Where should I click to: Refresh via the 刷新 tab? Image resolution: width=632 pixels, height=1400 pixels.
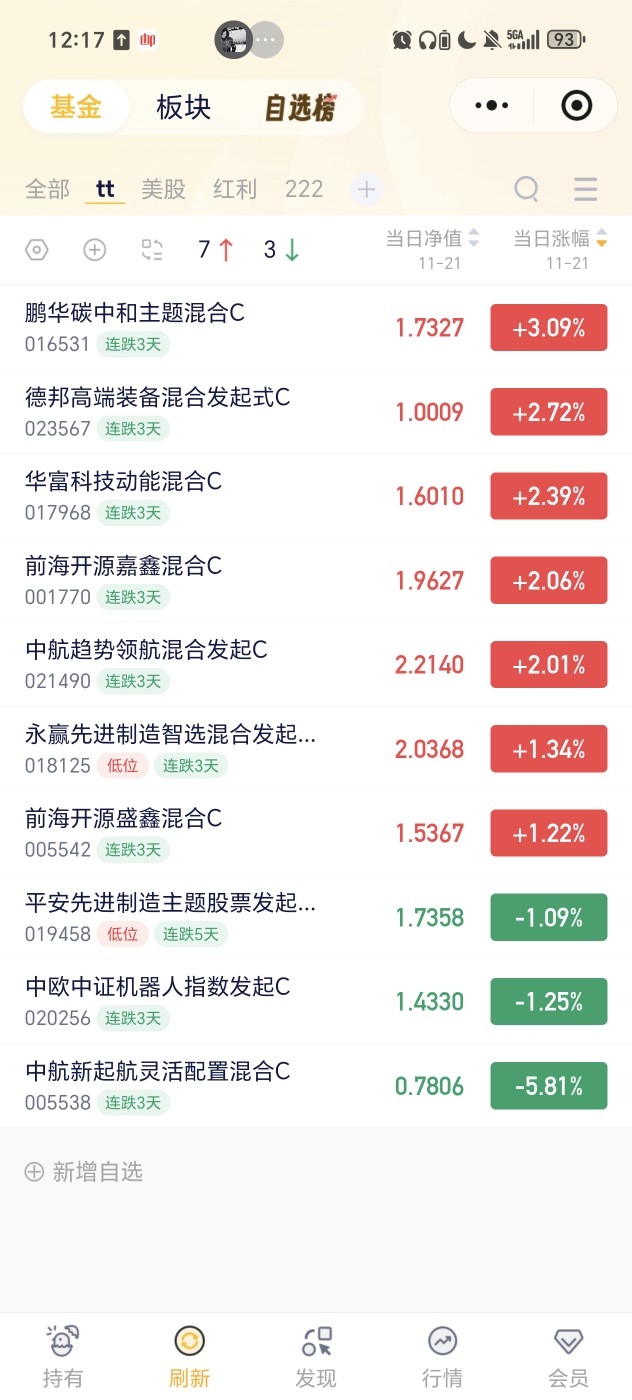(189, 1356)
